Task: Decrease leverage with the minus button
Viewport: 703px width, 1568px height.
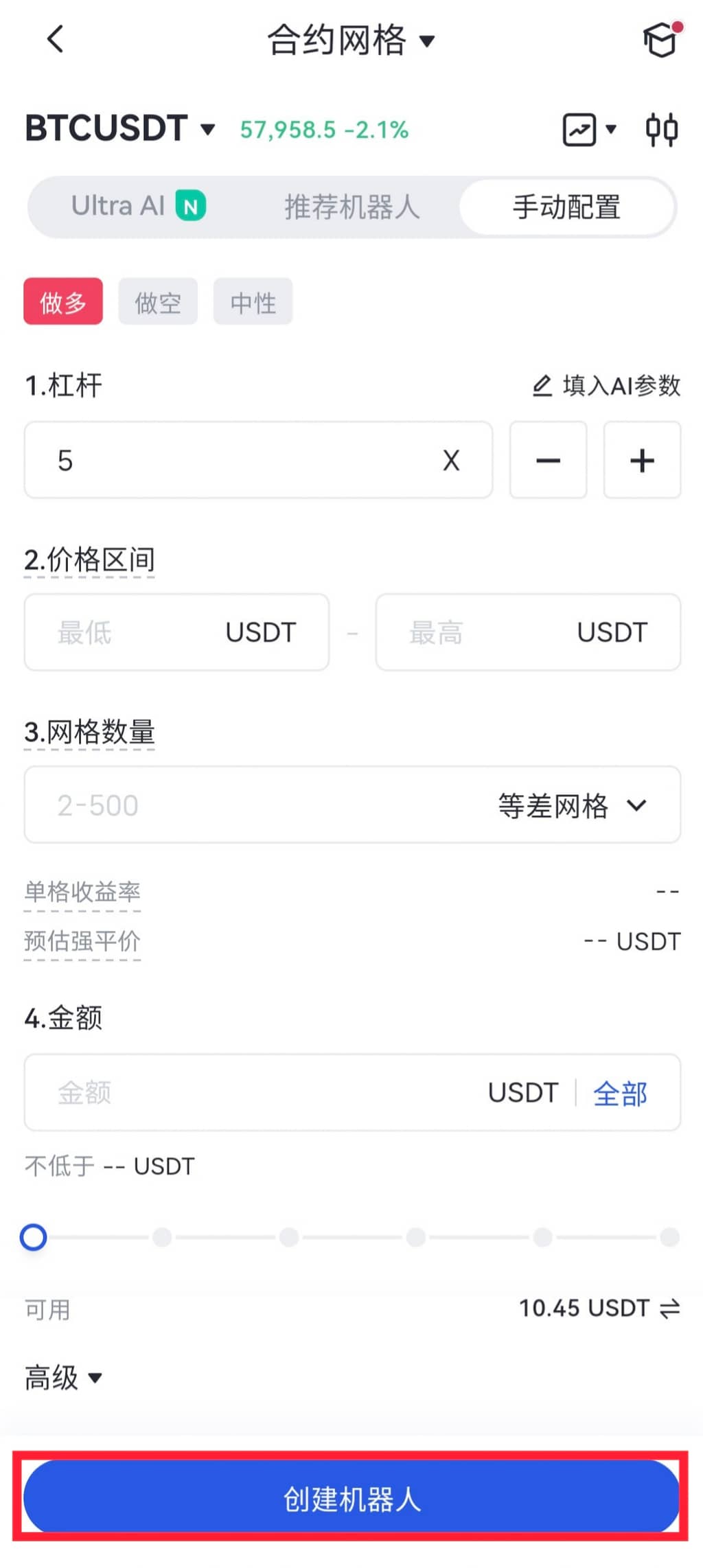Action: click(548, 460)
